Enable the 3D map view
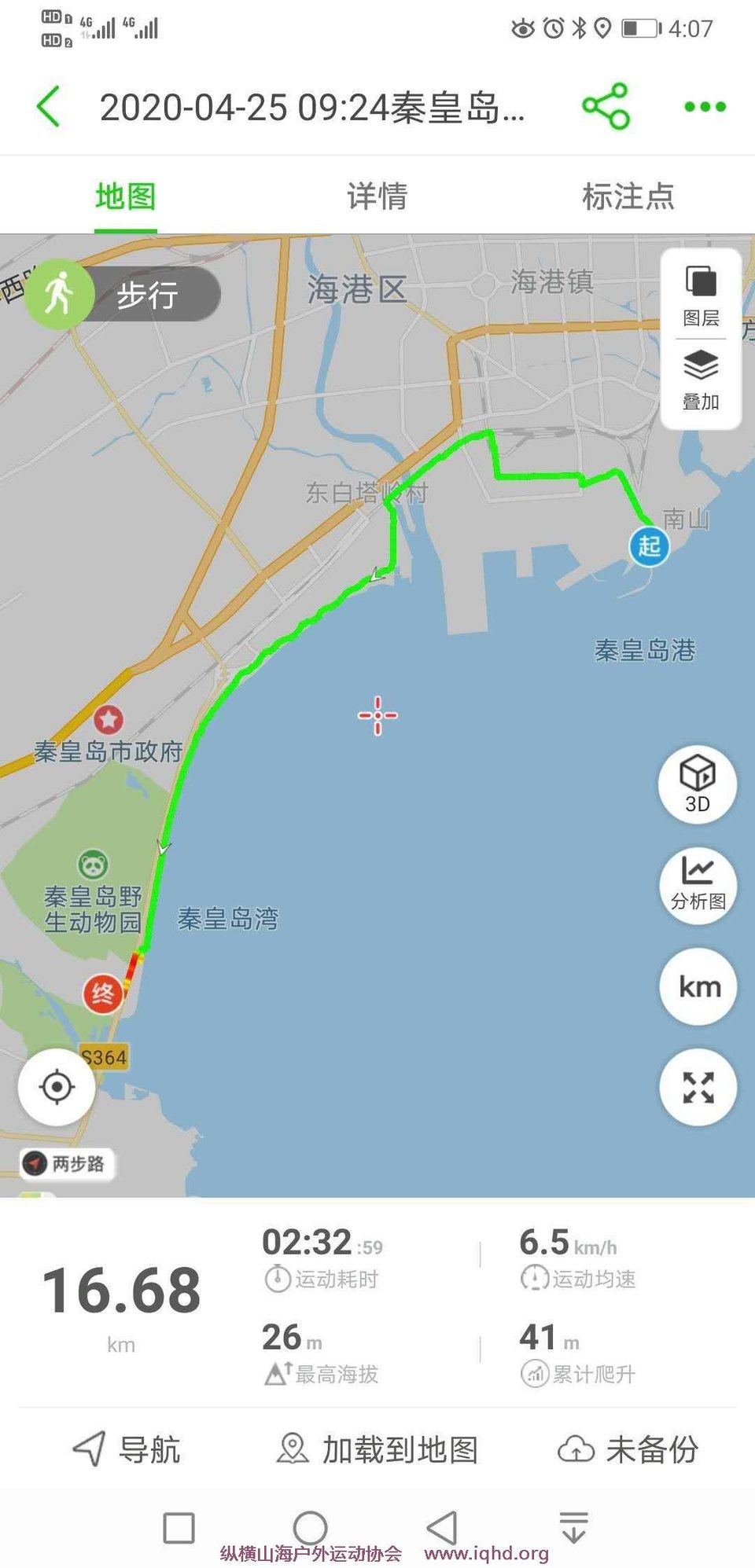 (x=698, y=784)
